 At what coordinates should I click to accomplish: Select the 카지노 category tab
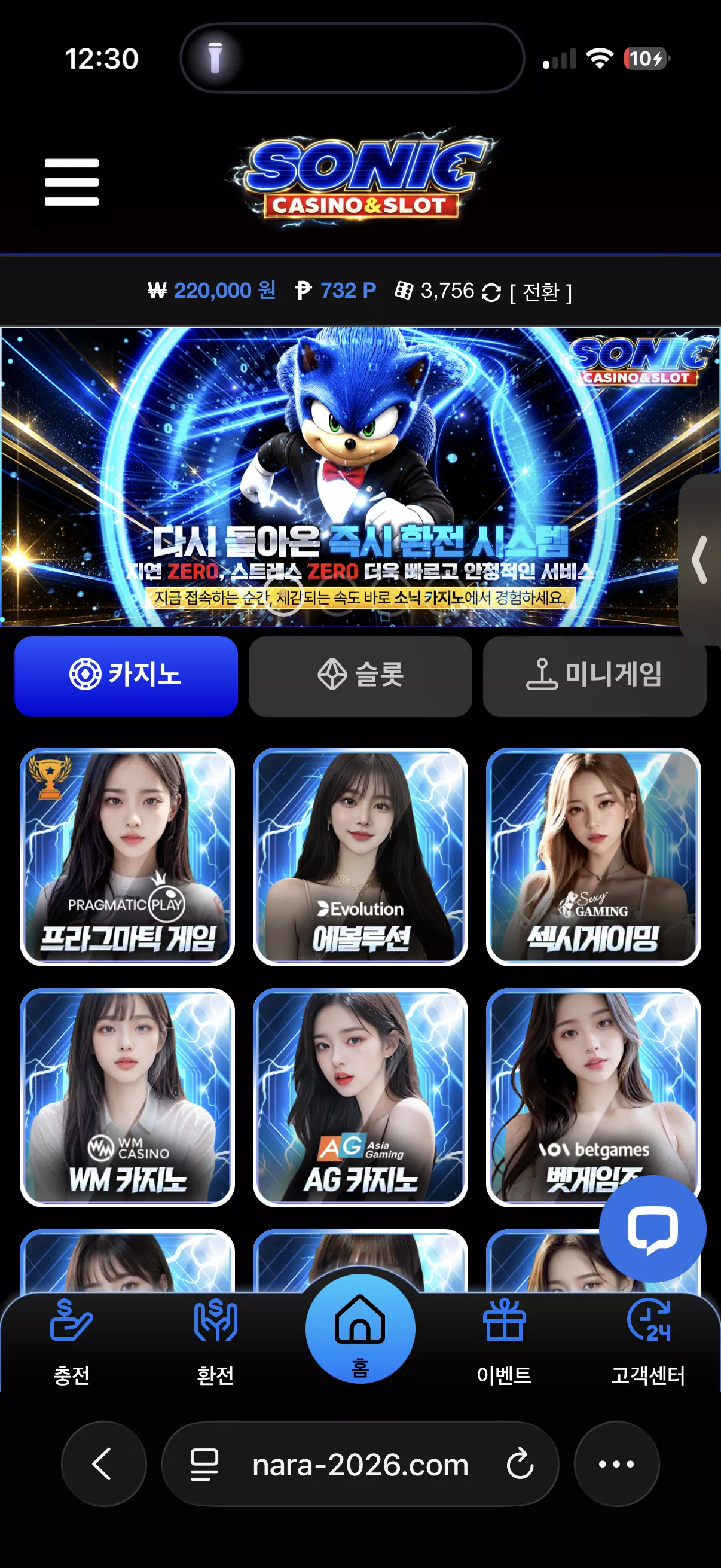tap(126, 676)
